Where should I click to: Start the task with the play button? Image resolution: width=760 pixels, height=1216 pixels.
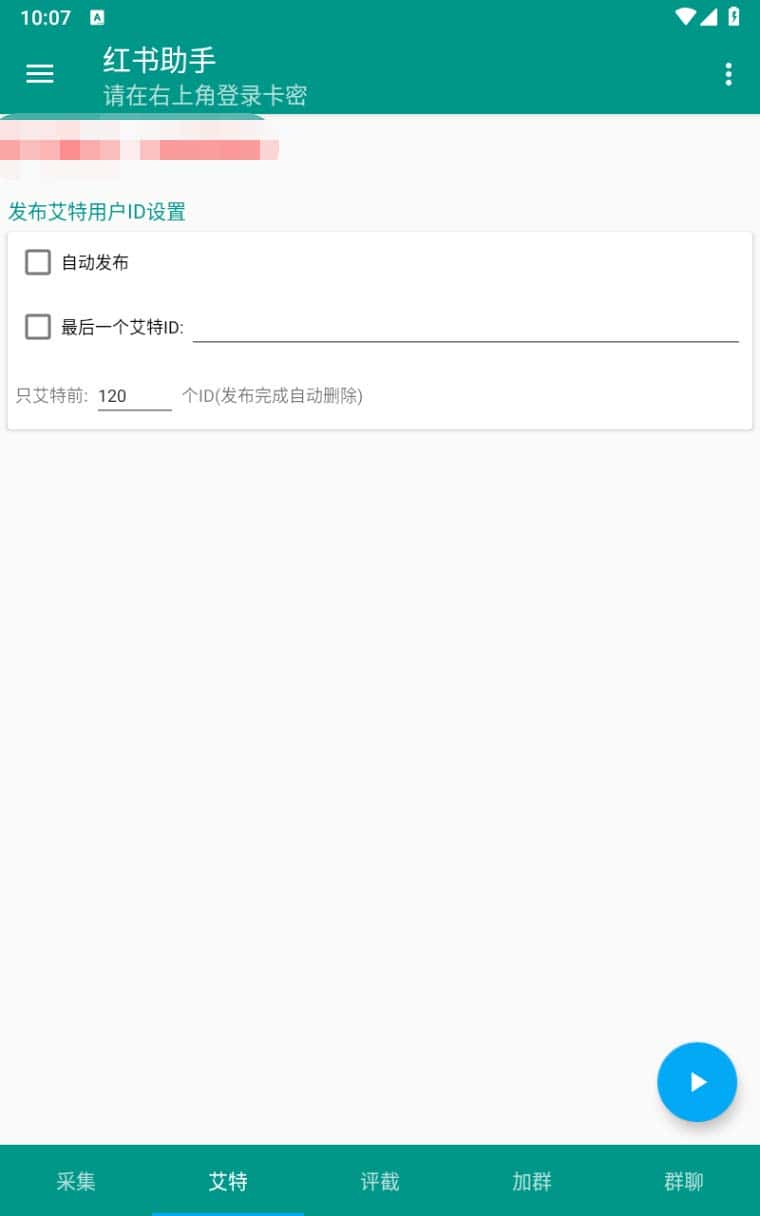pos(697,1082)
